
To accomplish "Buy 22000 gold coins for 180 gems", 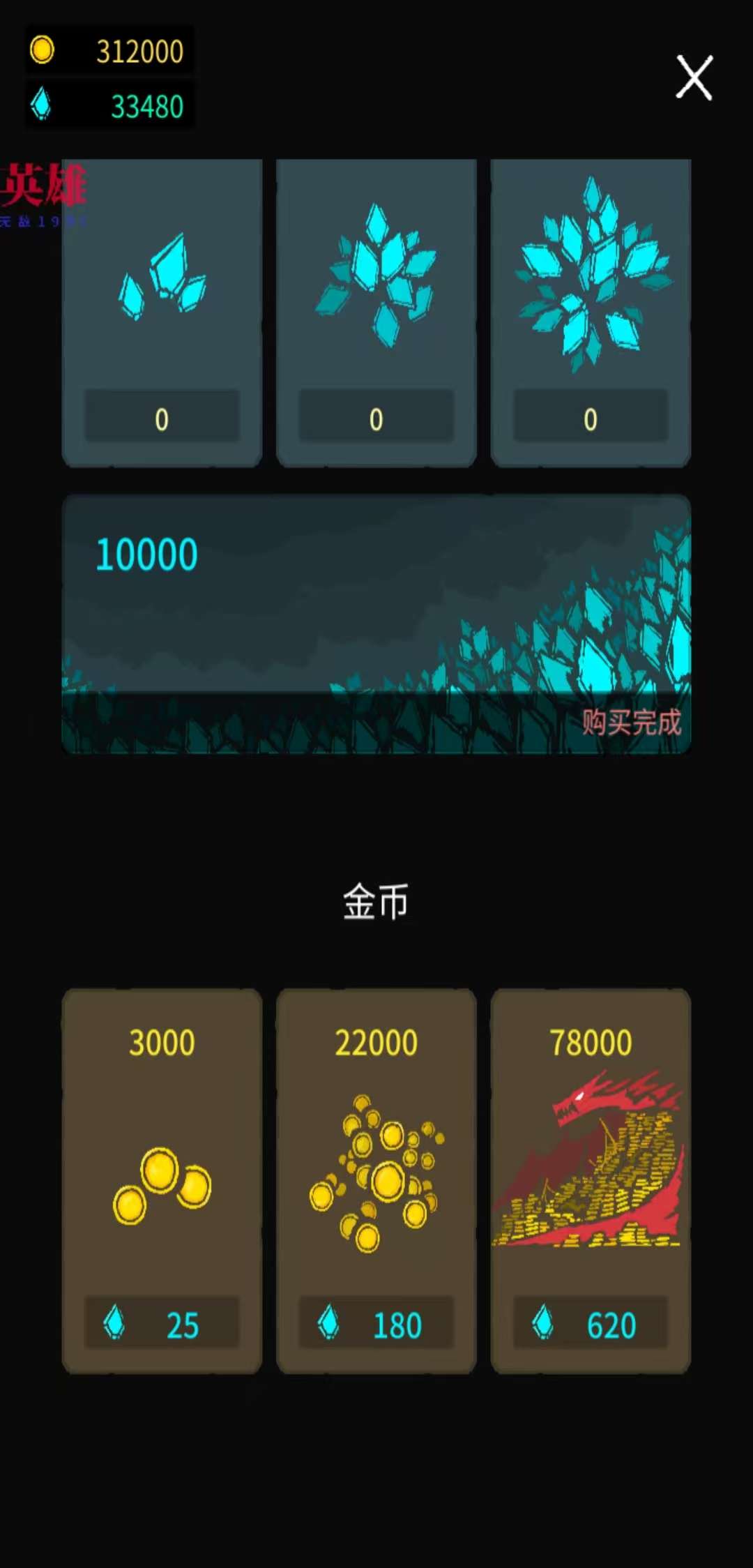I will pos(376,1180).
